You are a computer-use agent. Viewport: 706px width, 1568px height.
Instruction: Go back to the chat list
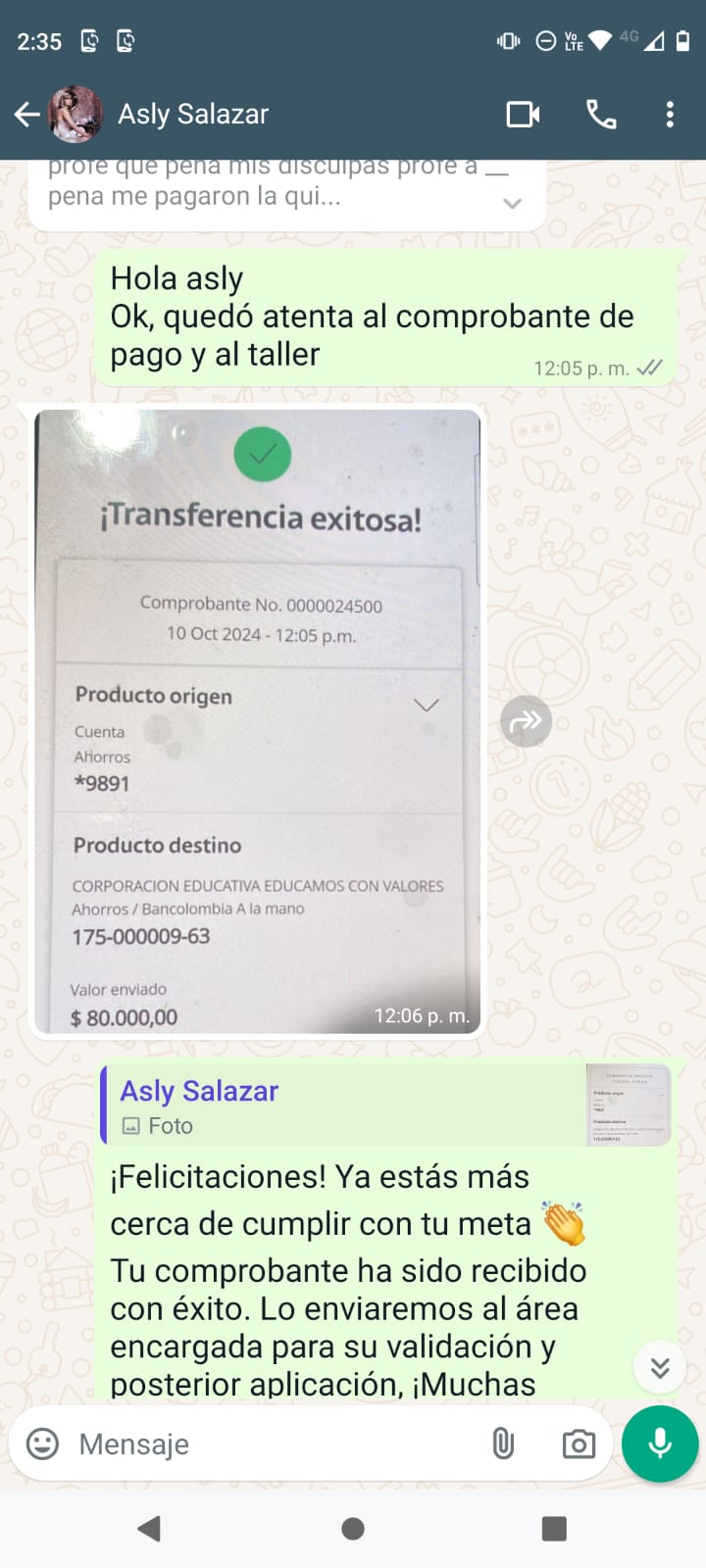pyautogui.click(x=26, y=115)
